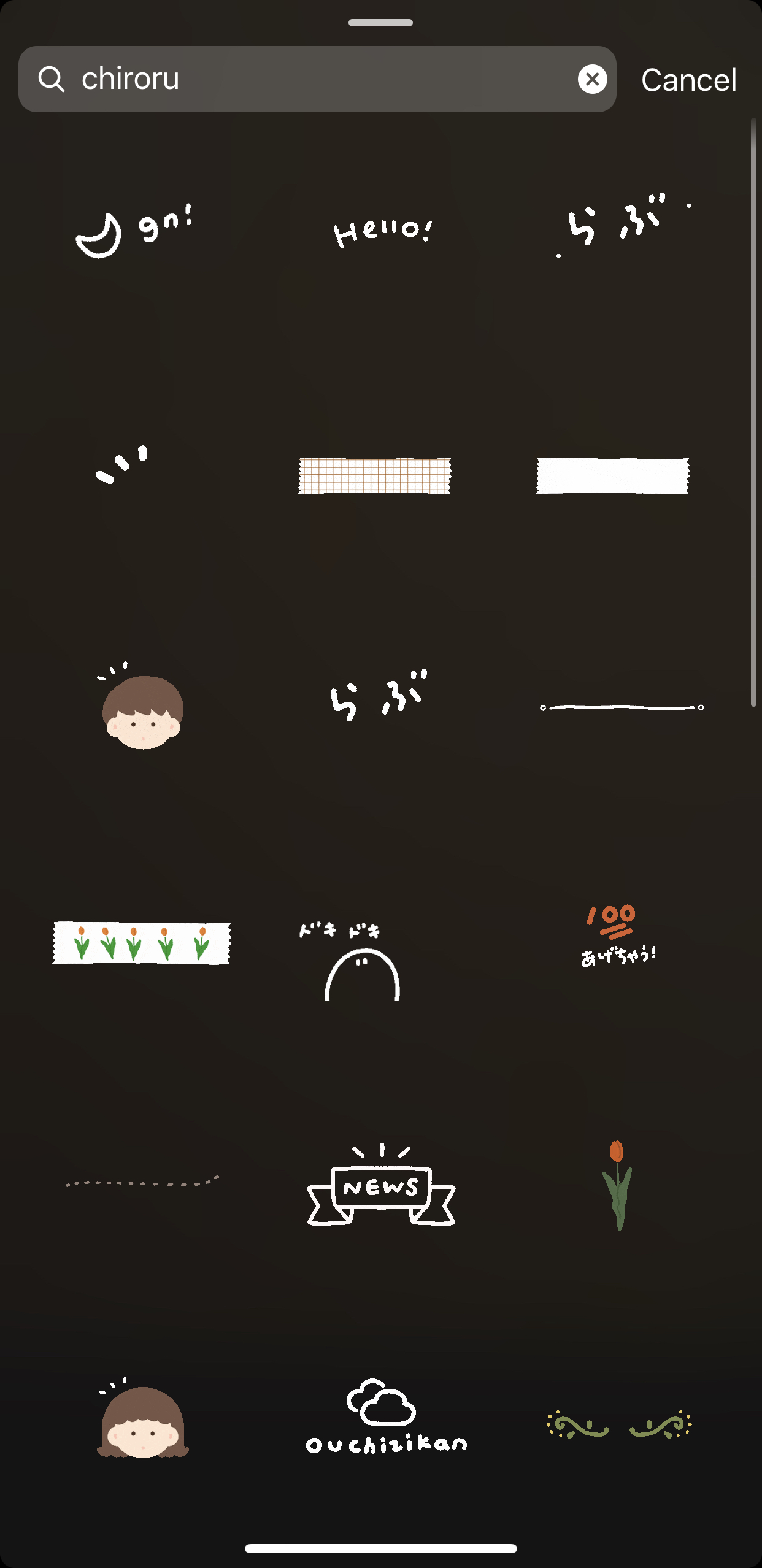
Task: Choose the ouchizikan cloud sticker
Action: (x=385, y=1418)
